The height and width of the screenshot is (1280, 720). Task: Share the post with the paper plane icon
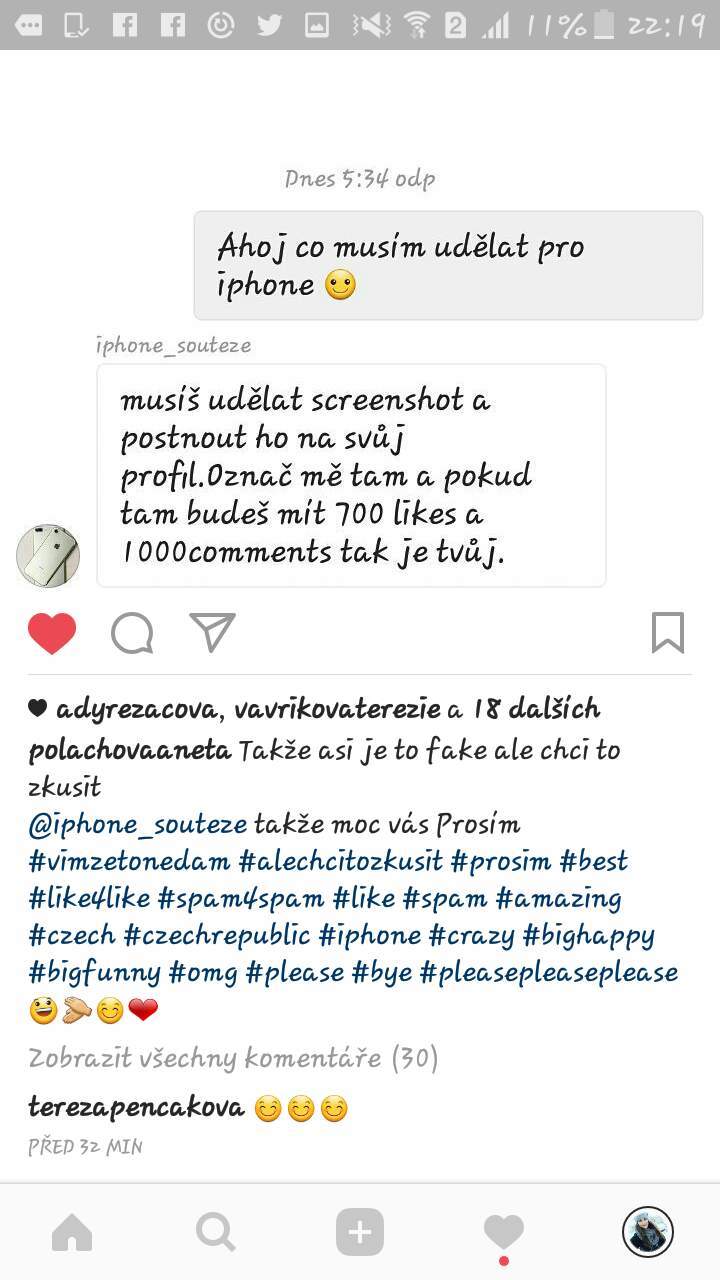pos(212,632)
